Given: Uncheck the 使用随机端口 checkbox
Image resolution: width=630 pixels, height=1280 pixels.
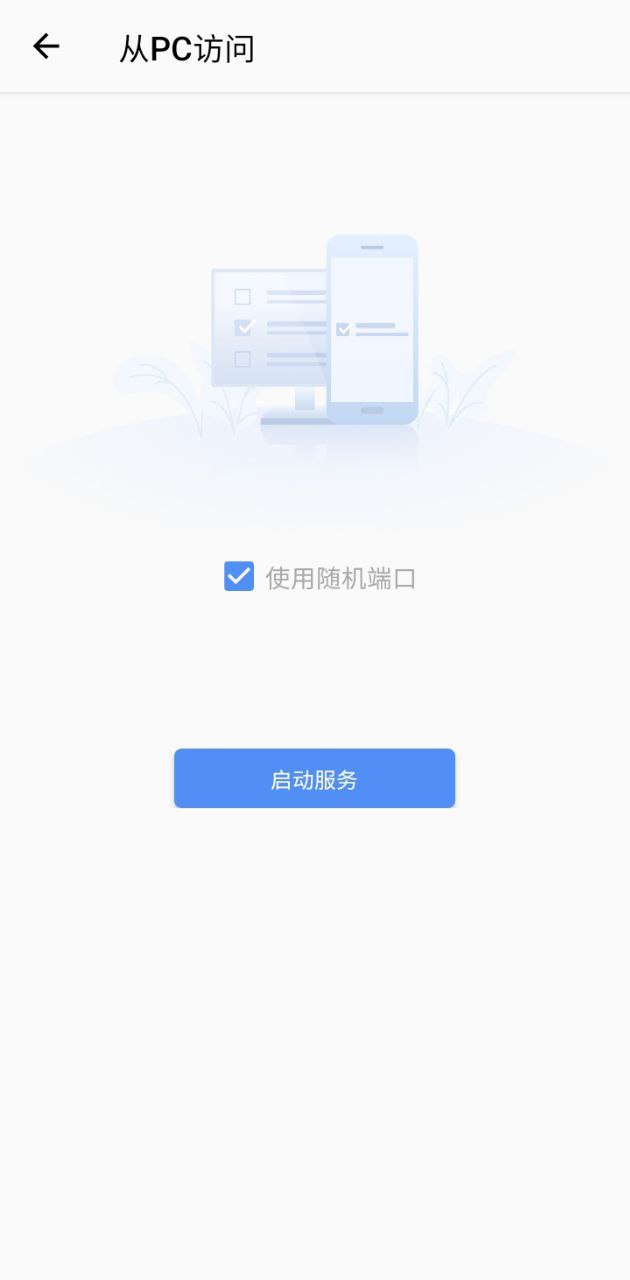Looking at the screenshot, I should [x=239, y=576].
